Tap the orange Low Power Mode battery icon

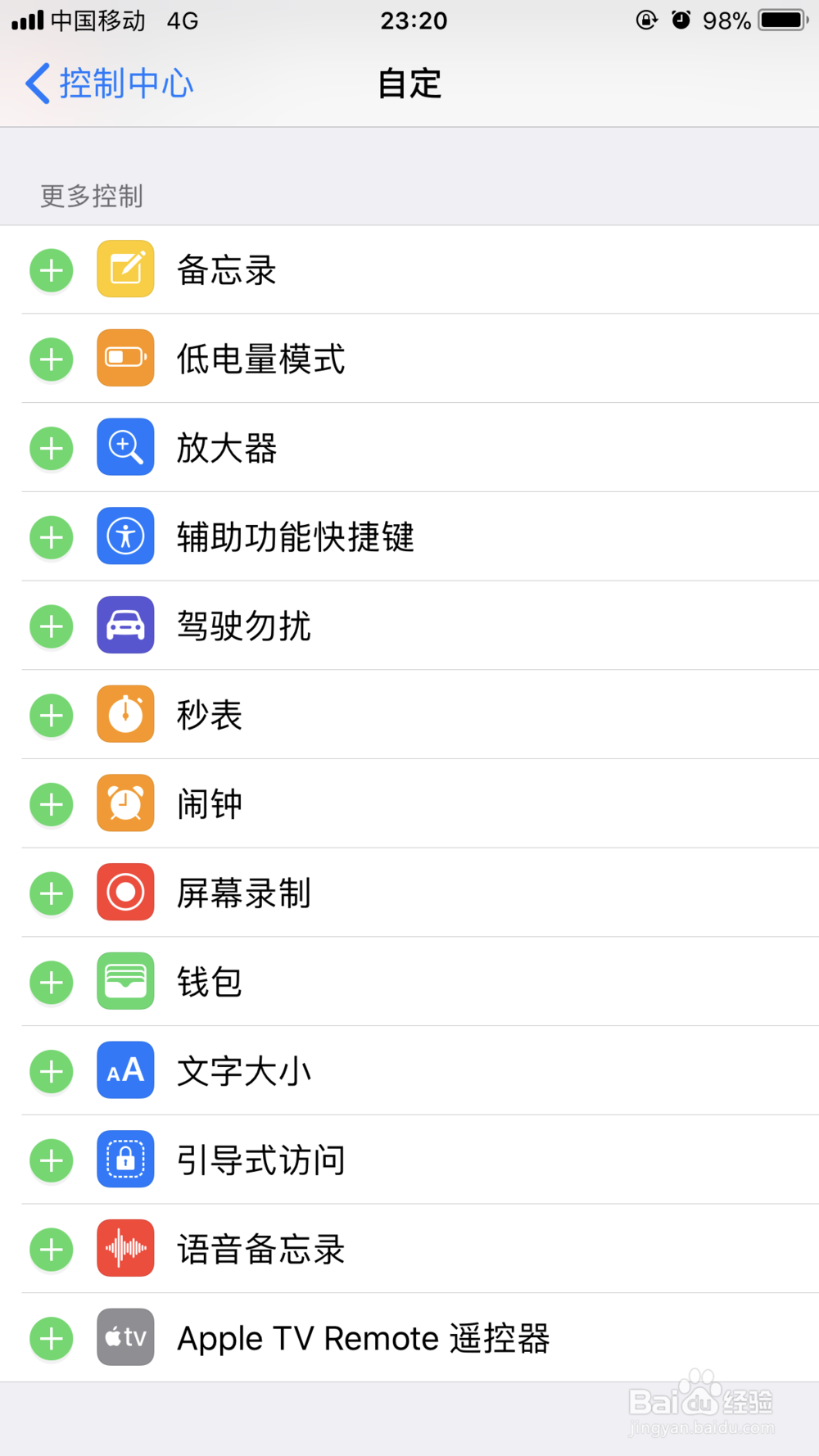(x=124, y=359)
